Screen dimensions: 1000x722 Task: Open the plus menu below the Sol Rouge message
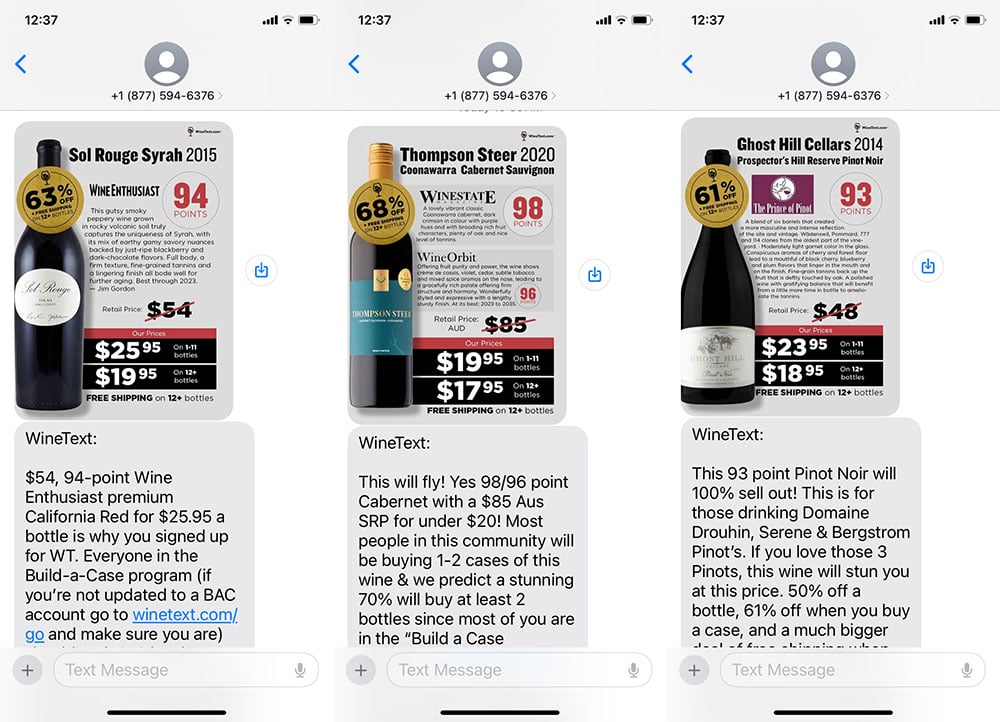click(x=27, y=670)
